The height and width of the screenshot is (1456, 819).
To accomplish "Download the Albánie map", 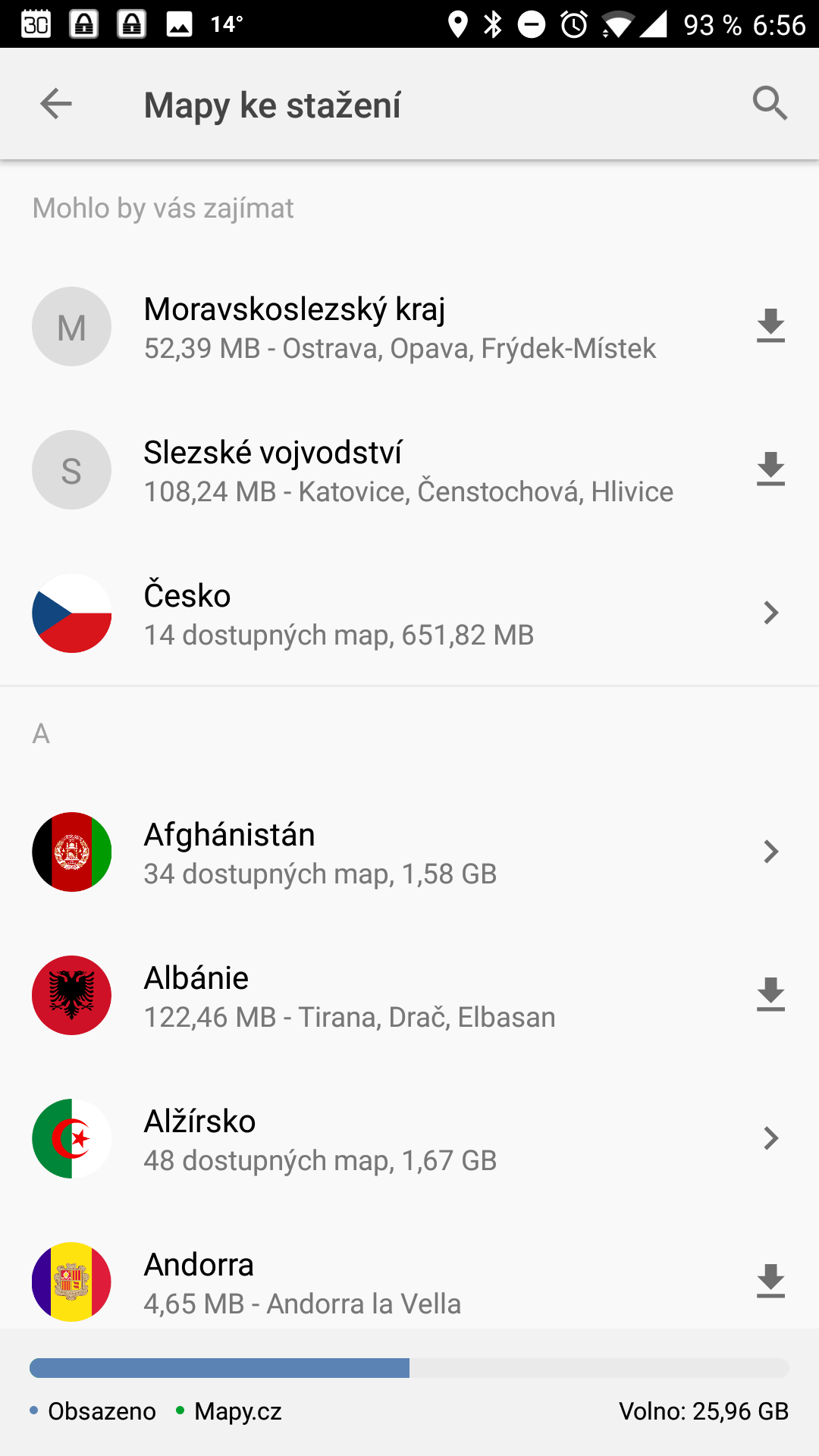I will [x=770, y=995].
